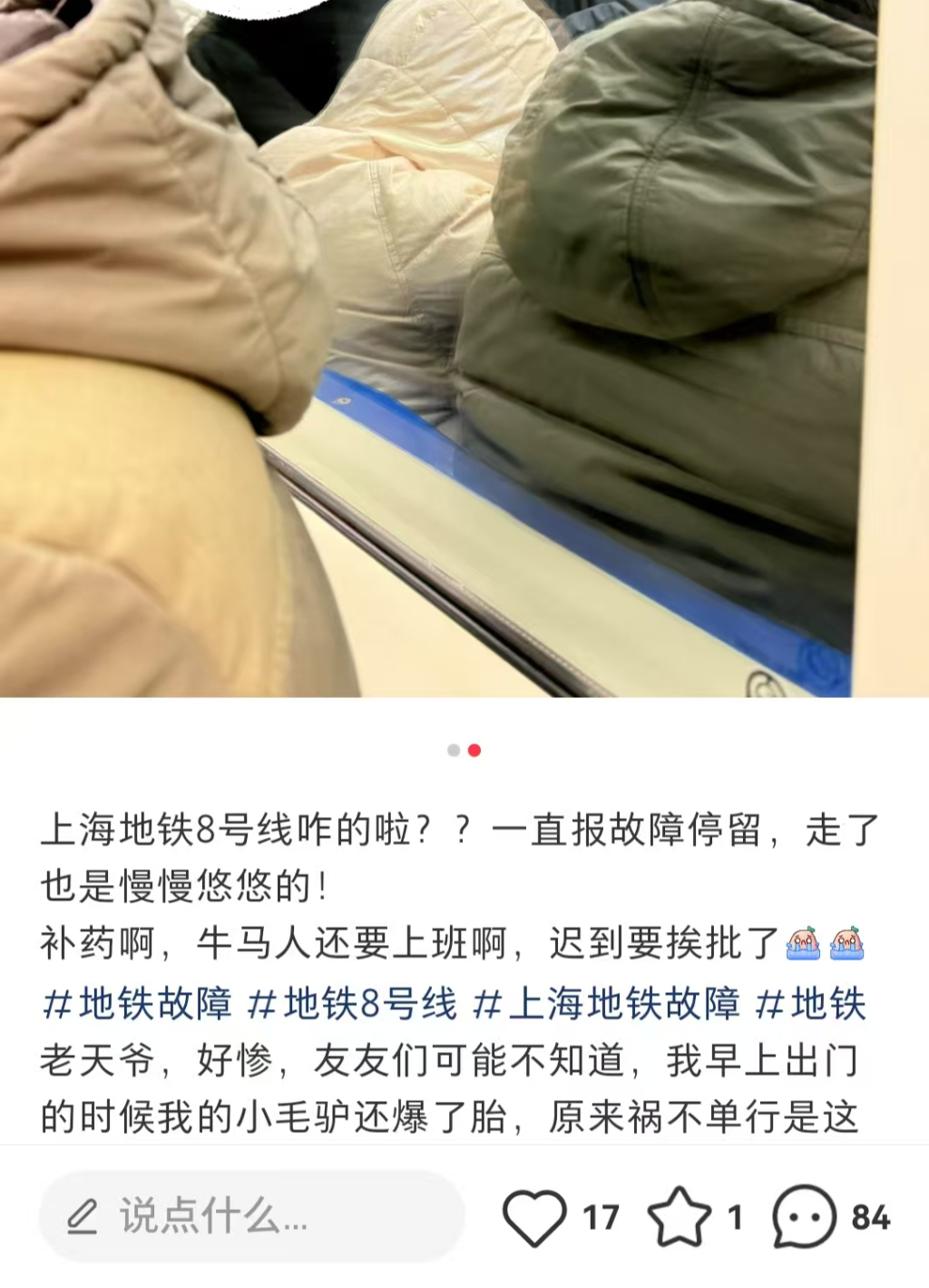Open hashtag #上海地铁故障
Viewport: 929px width, 1288px height.
point(607,1004)
